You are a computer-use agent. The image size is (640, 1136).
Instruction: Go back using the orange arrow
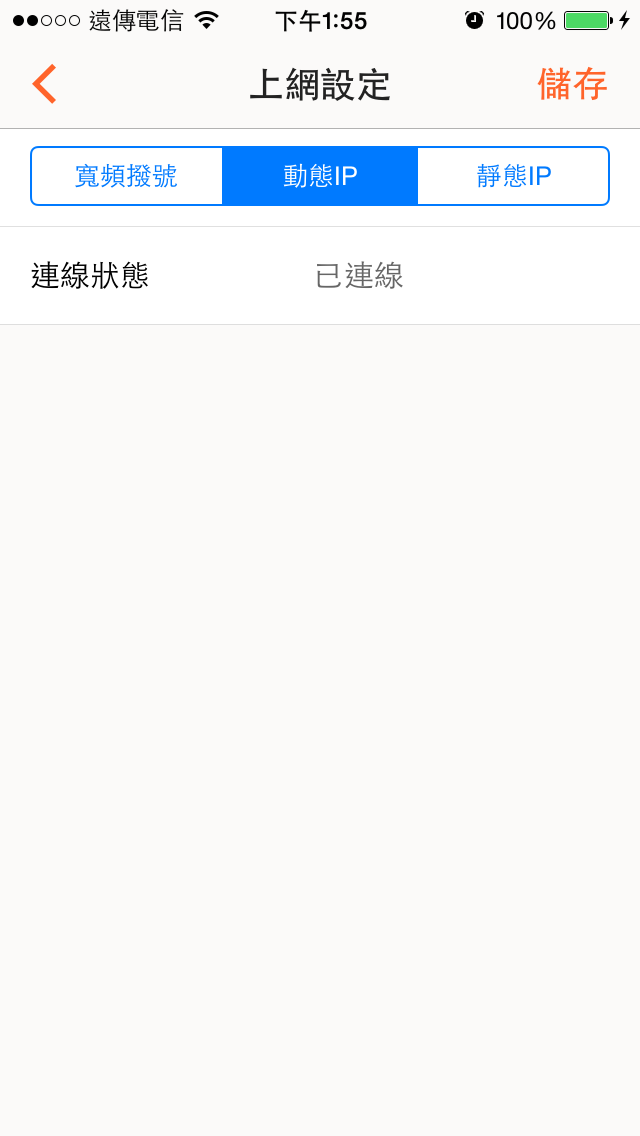pyautogui.click(x=44, y=84)
